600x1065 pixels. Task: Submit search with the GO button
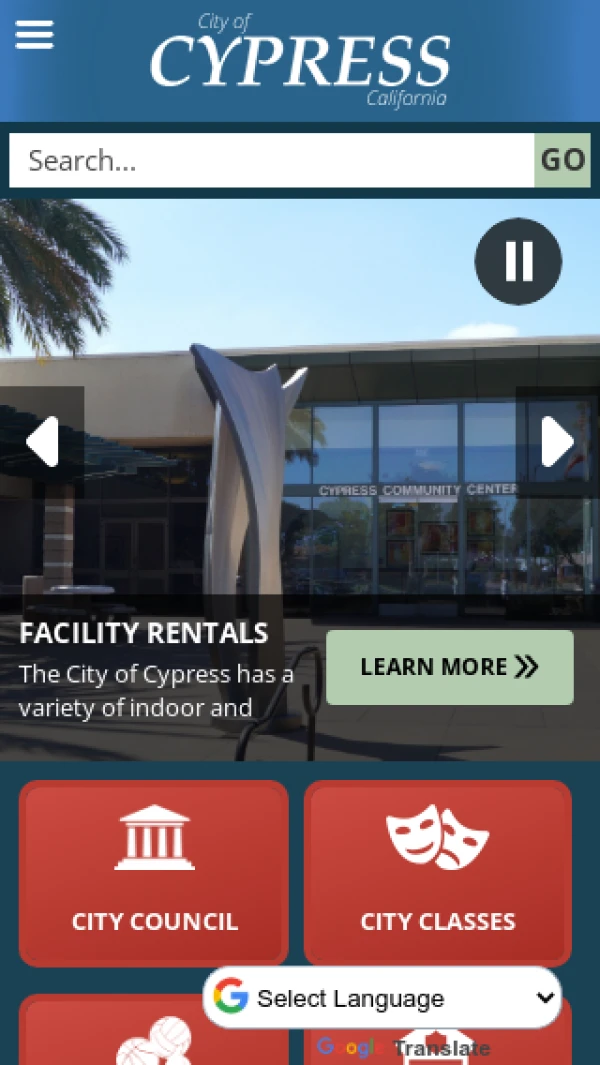pos(562,160)
